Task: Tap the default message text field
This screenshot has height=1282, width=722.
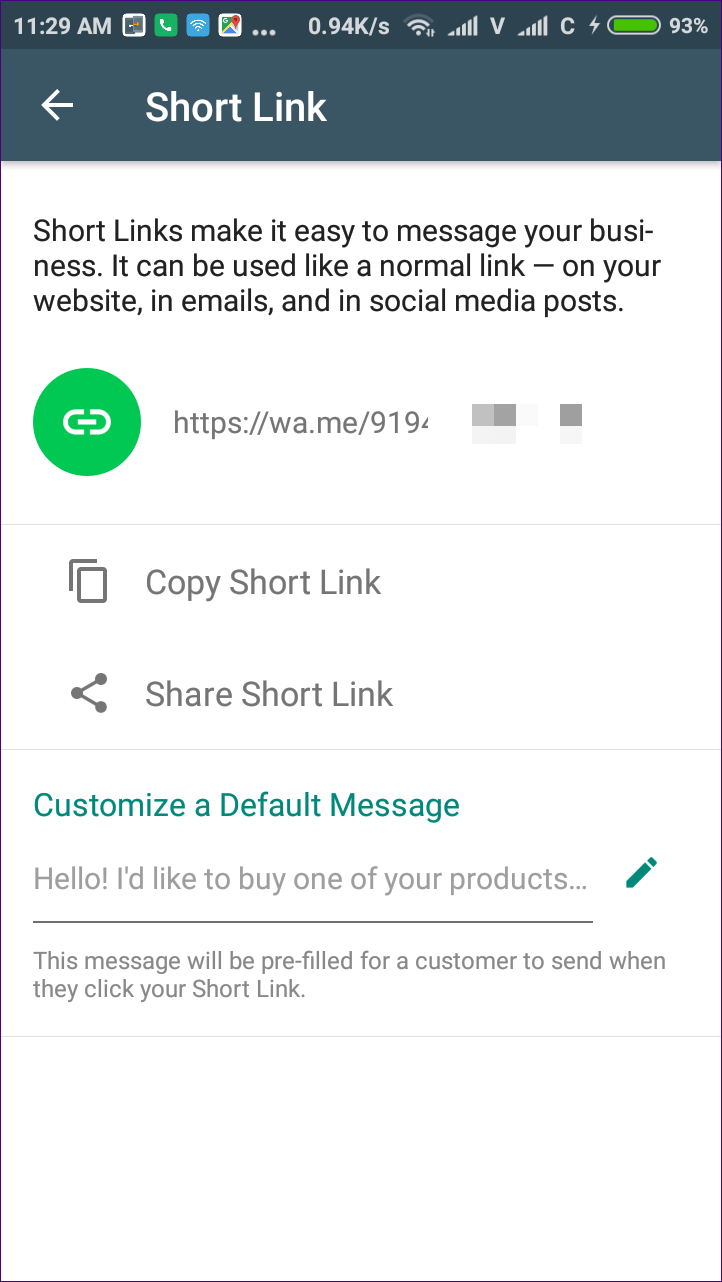Action: [312, 880]
